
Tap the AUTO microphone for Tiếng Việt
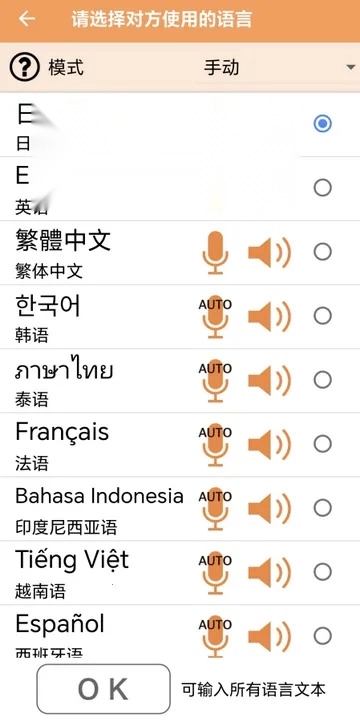215,573
